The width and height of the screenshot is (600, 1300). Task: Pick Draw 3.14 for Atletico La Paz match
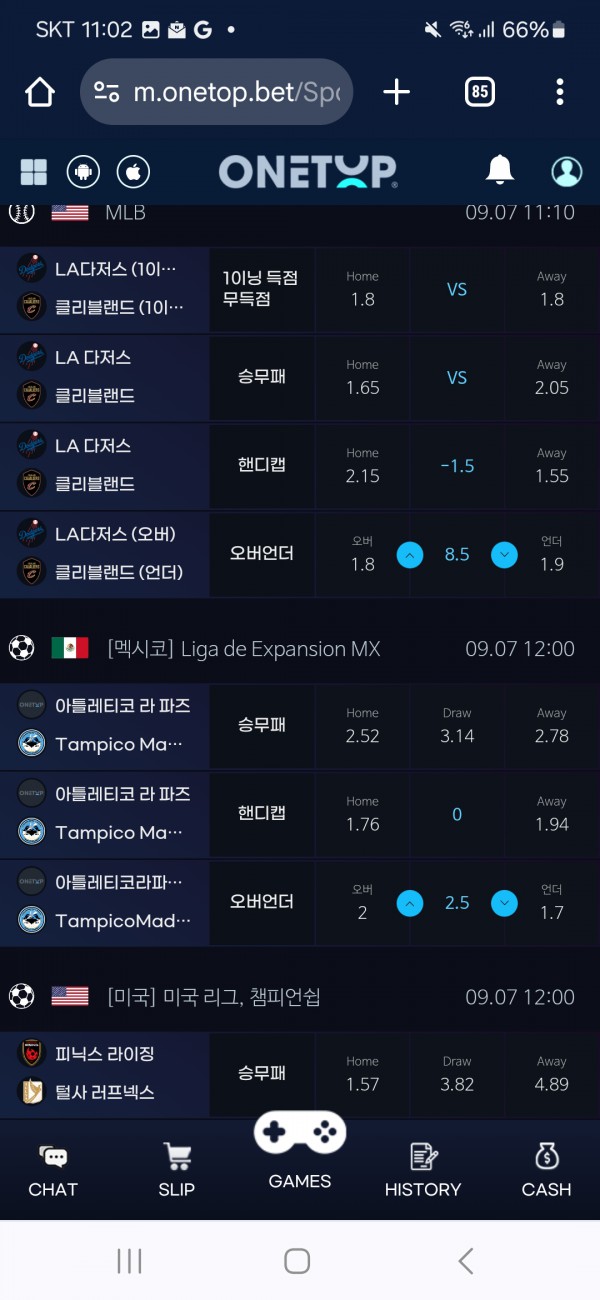tap(457, 726)
